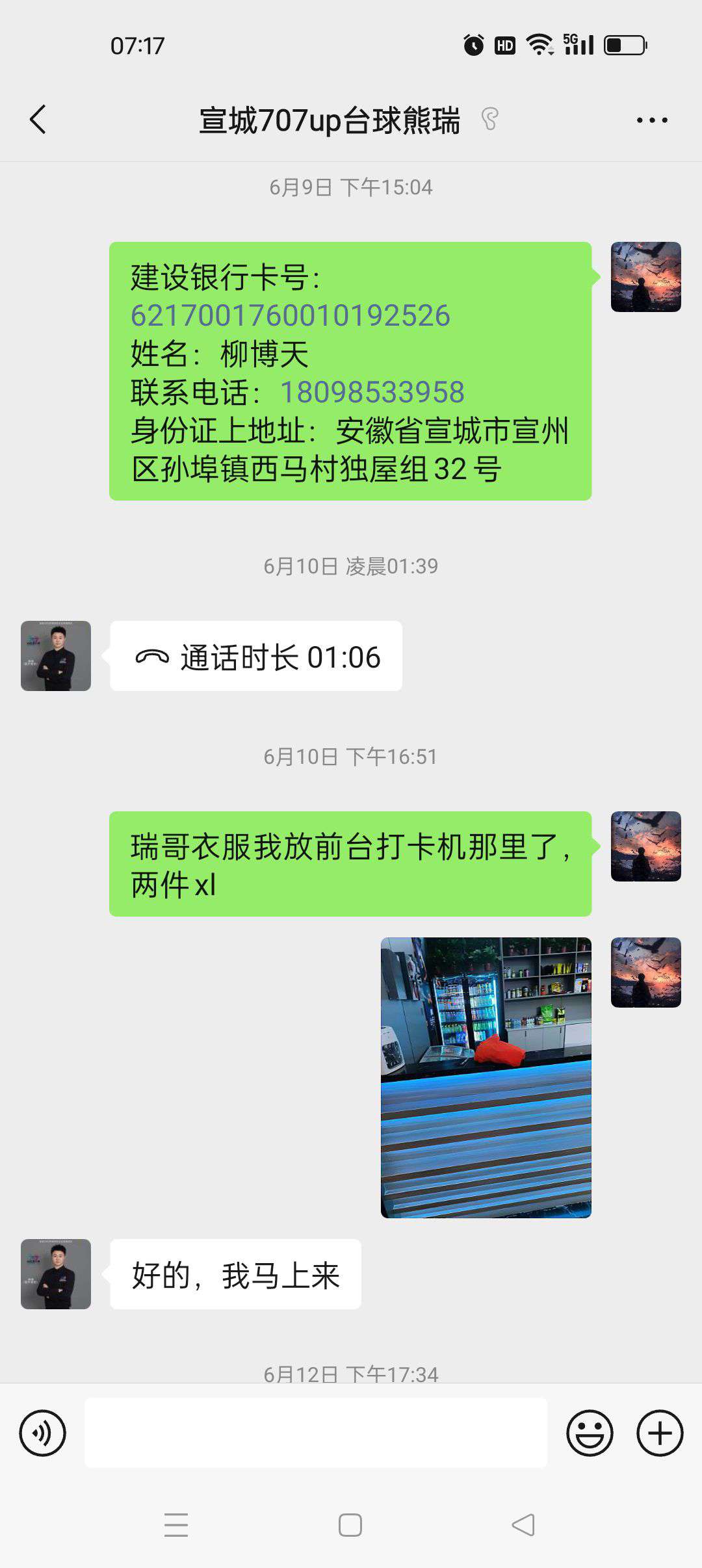The width and height of the screenshot is (702, 1568).
Task: Open the contact's avatar beside 好的，我马上来
Action: tap(56, 1274)
